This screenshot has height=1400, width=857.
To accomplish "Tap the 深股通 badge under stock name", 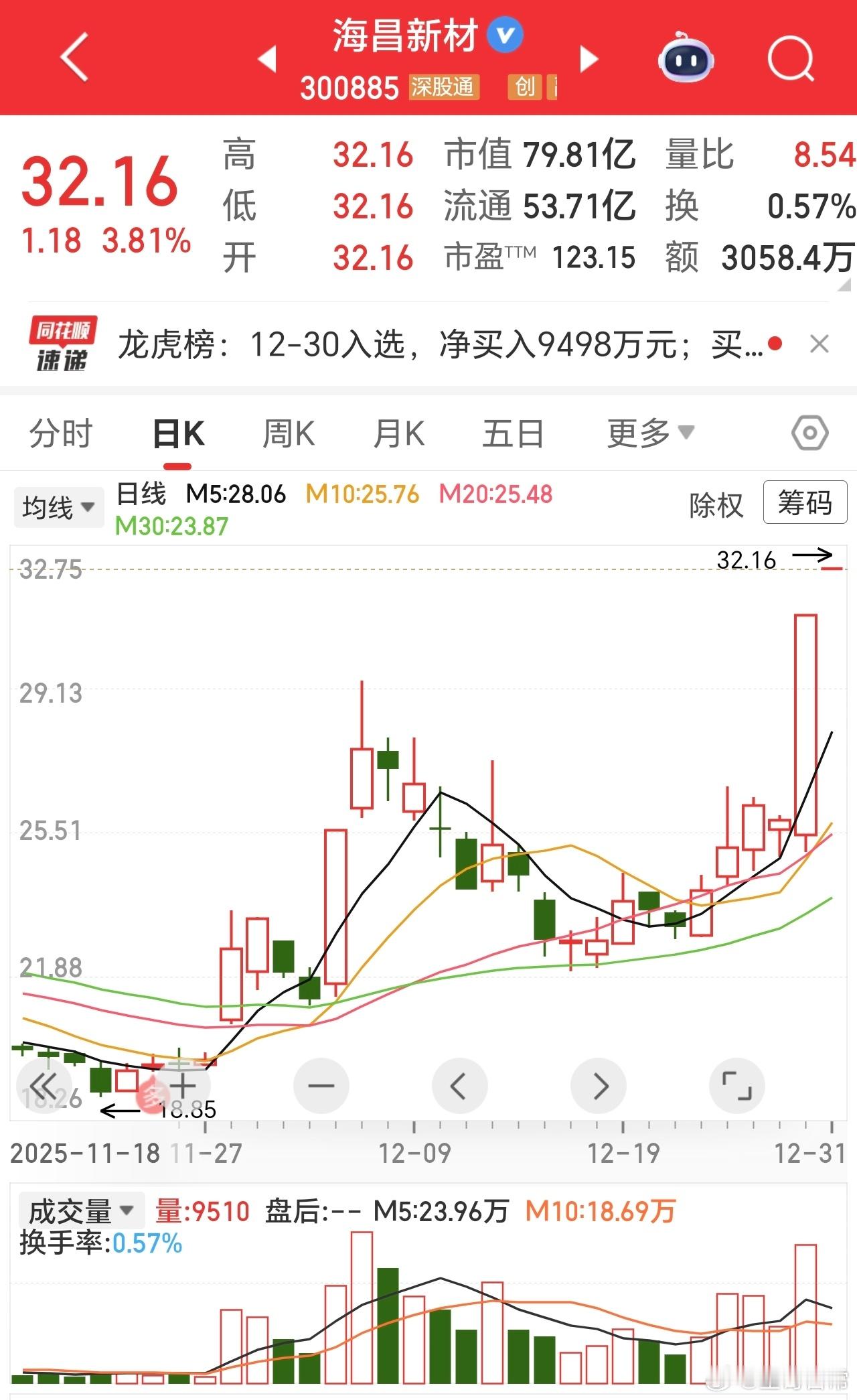I will (x=445, y=88).
